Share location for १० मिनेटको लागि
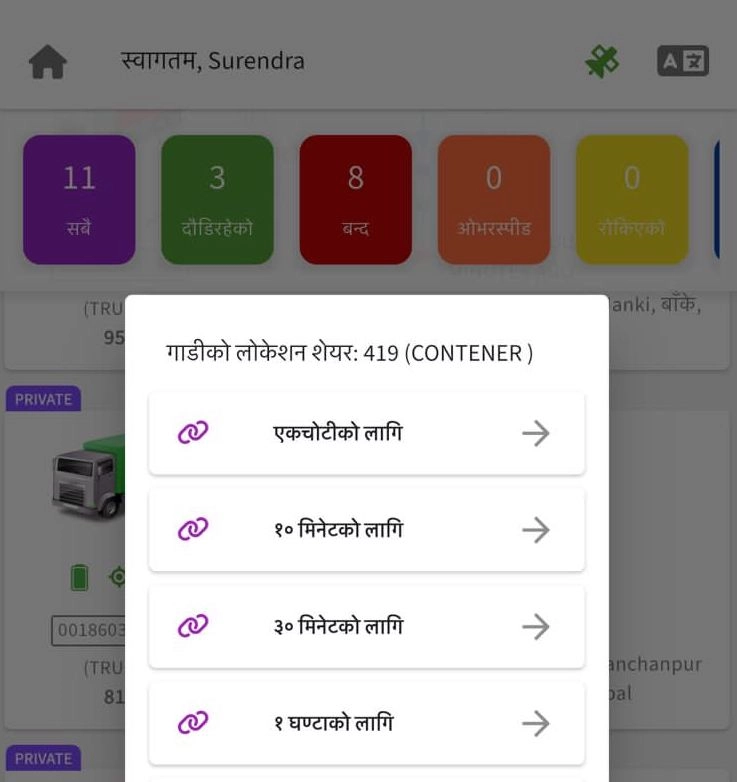The height and width of the screenshot is (782, 737). pos(366,529)
